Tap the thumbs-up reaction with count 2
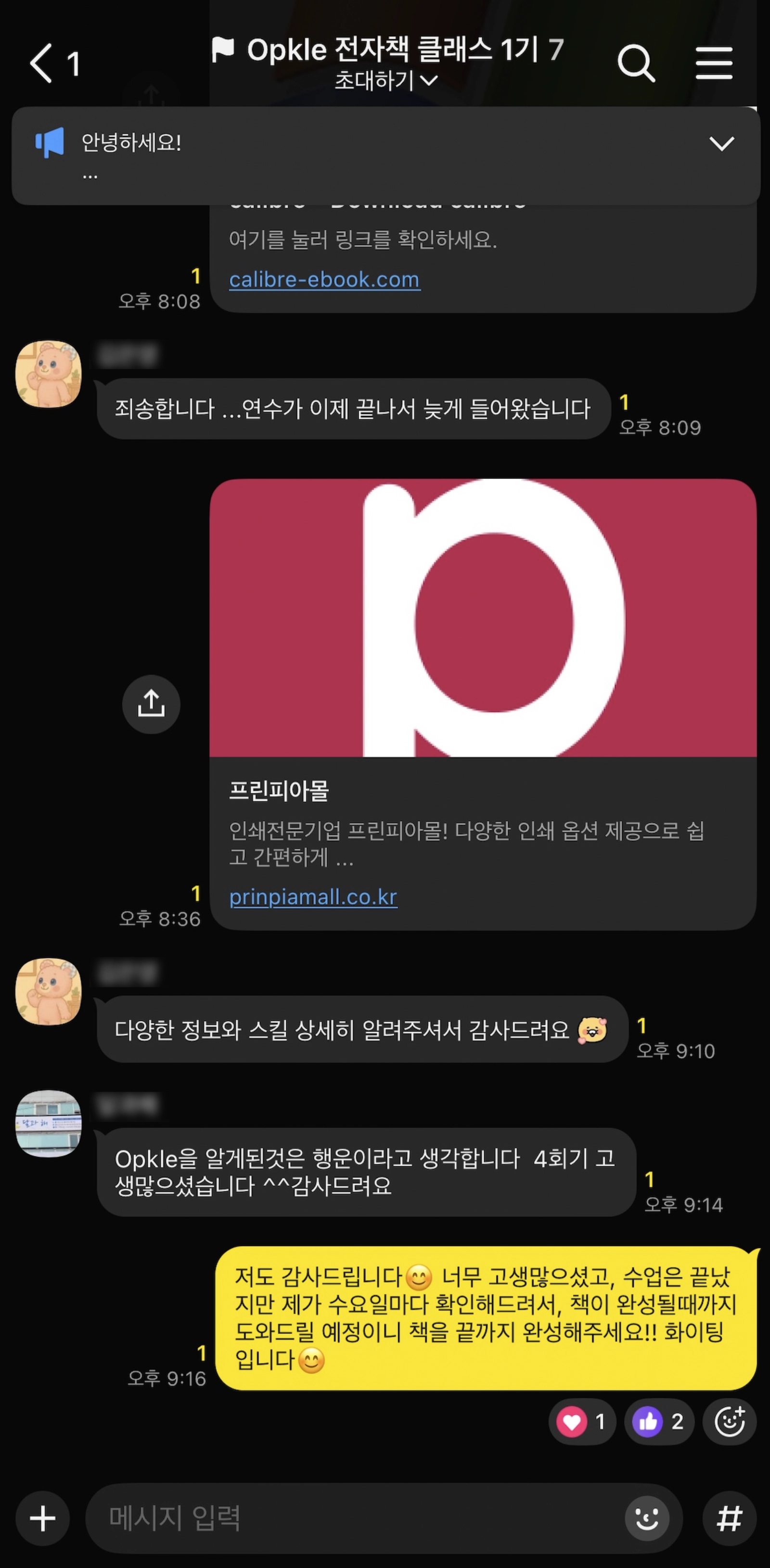Screen dimensions: 770x1568 tap(659, 1422)
